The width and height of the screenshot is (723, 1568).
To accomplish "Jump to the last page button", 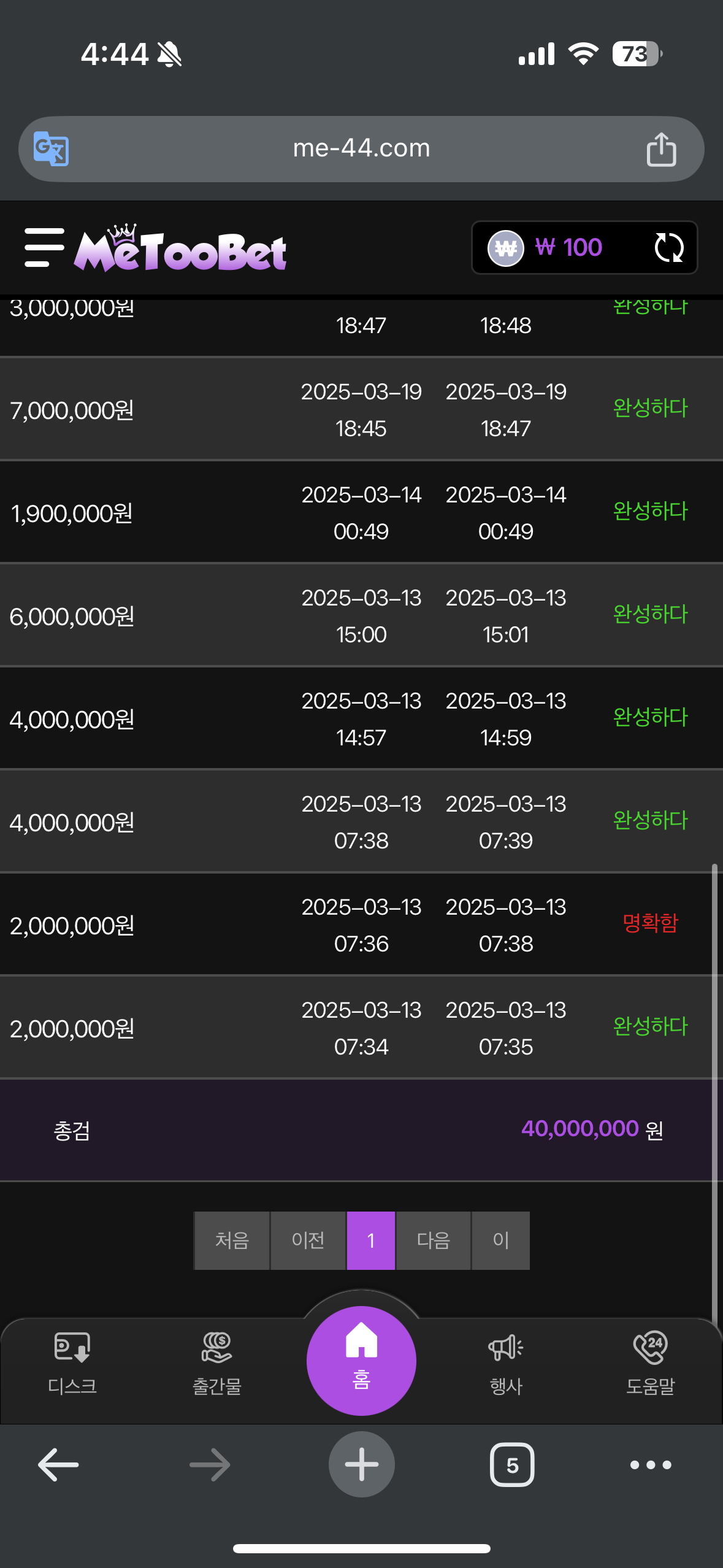I will click(501, 1240).
